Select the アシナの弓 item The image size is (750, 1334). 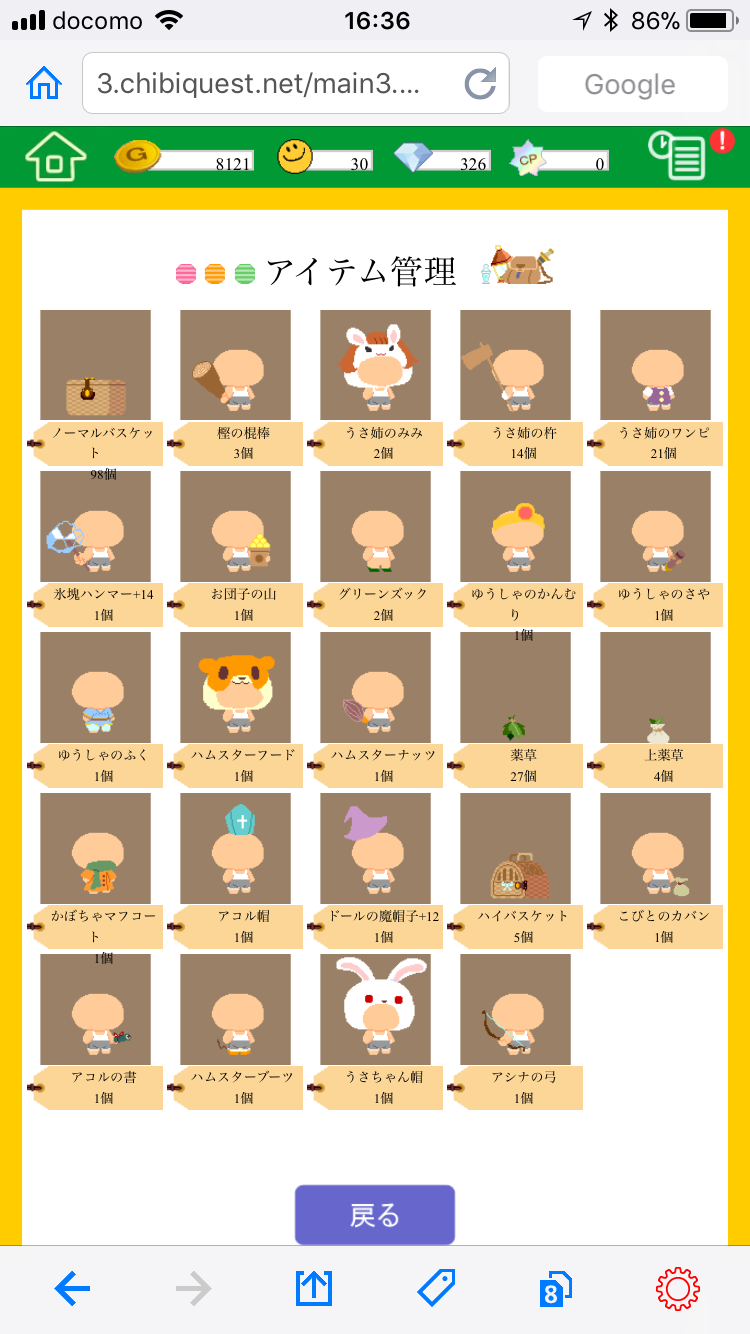pos(515,1009)
